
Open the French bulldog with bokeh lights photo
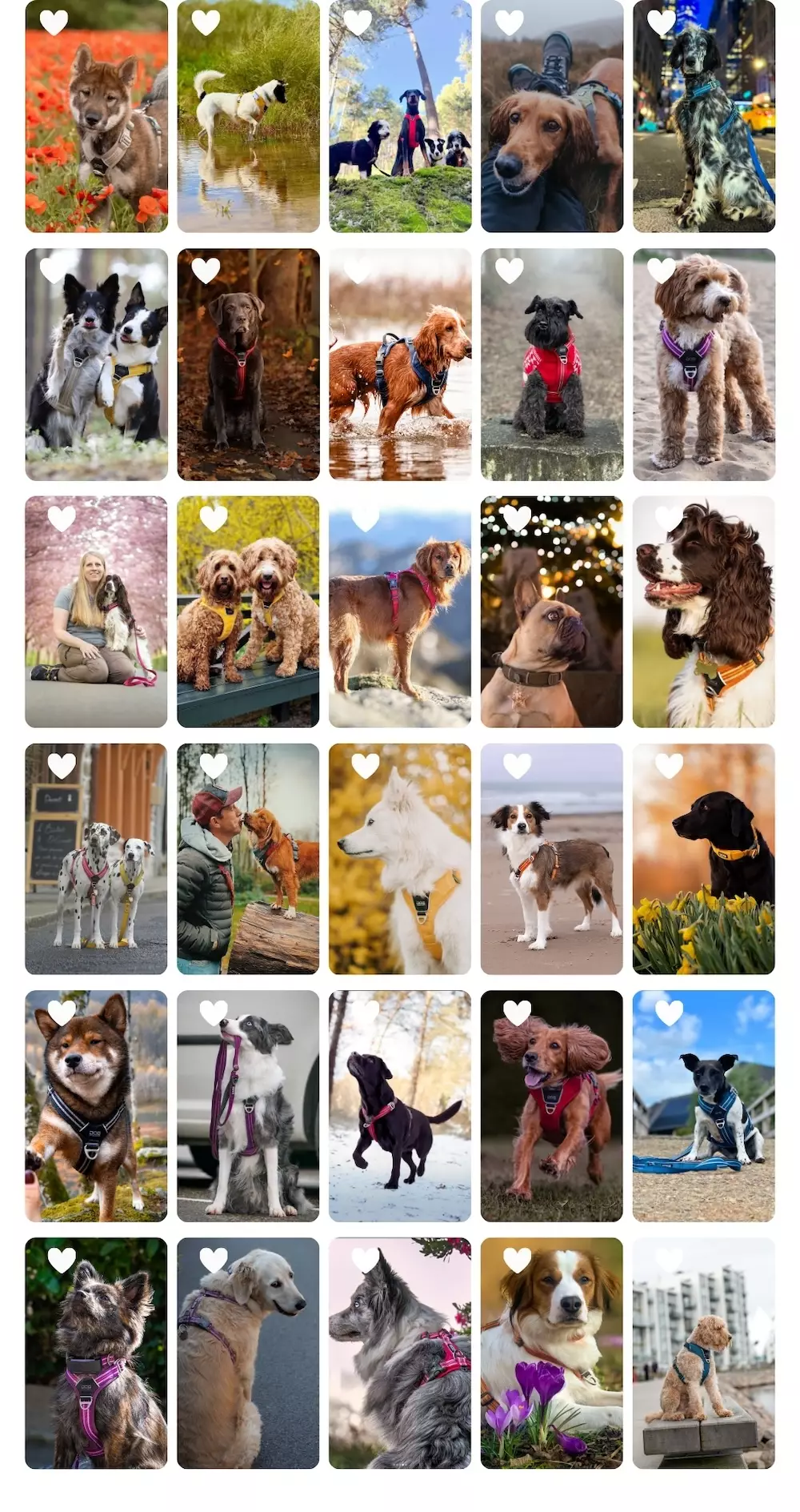552,612
